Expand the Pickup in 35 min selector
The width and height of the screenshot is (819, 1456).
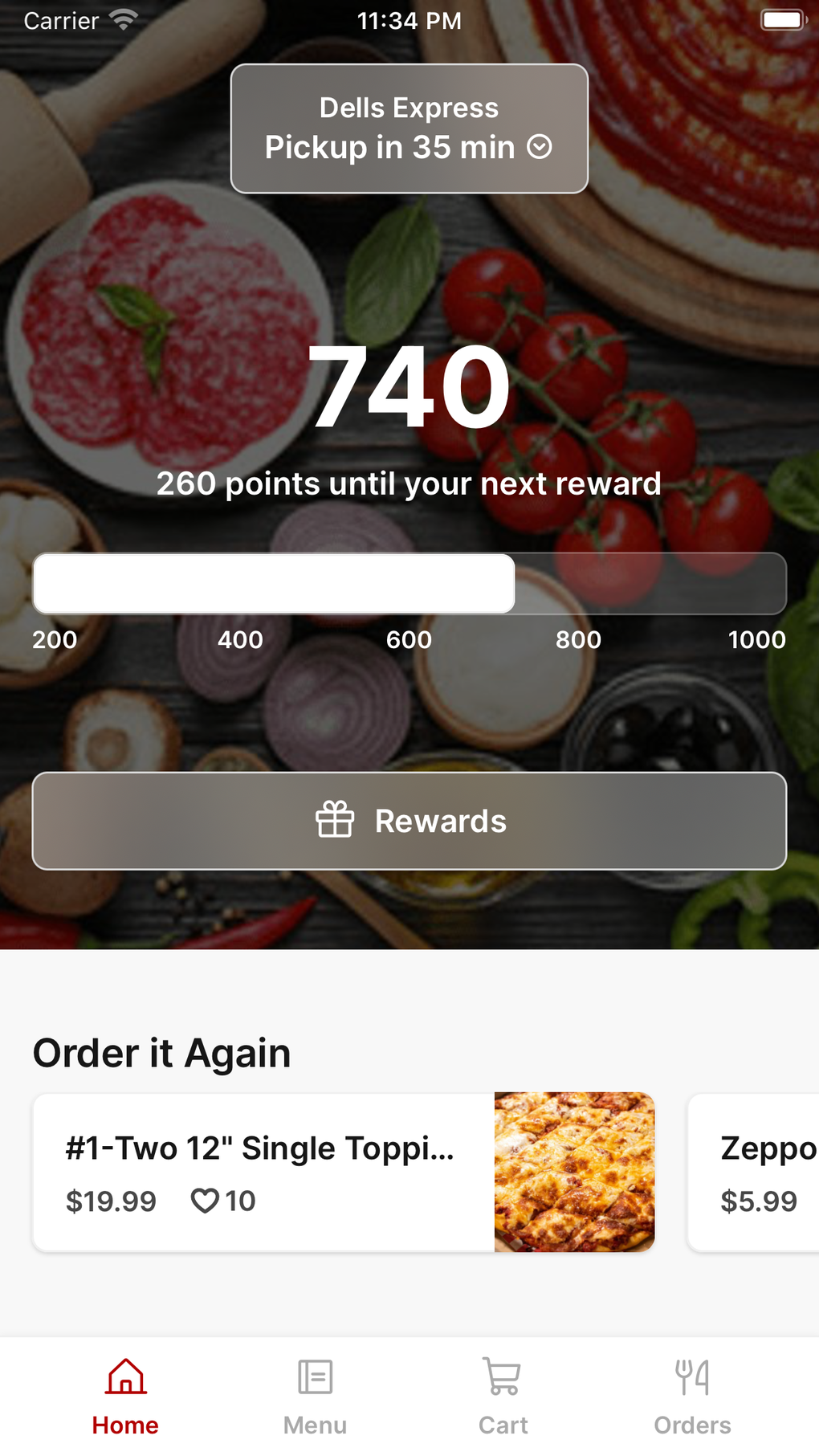tap(409, 147)
